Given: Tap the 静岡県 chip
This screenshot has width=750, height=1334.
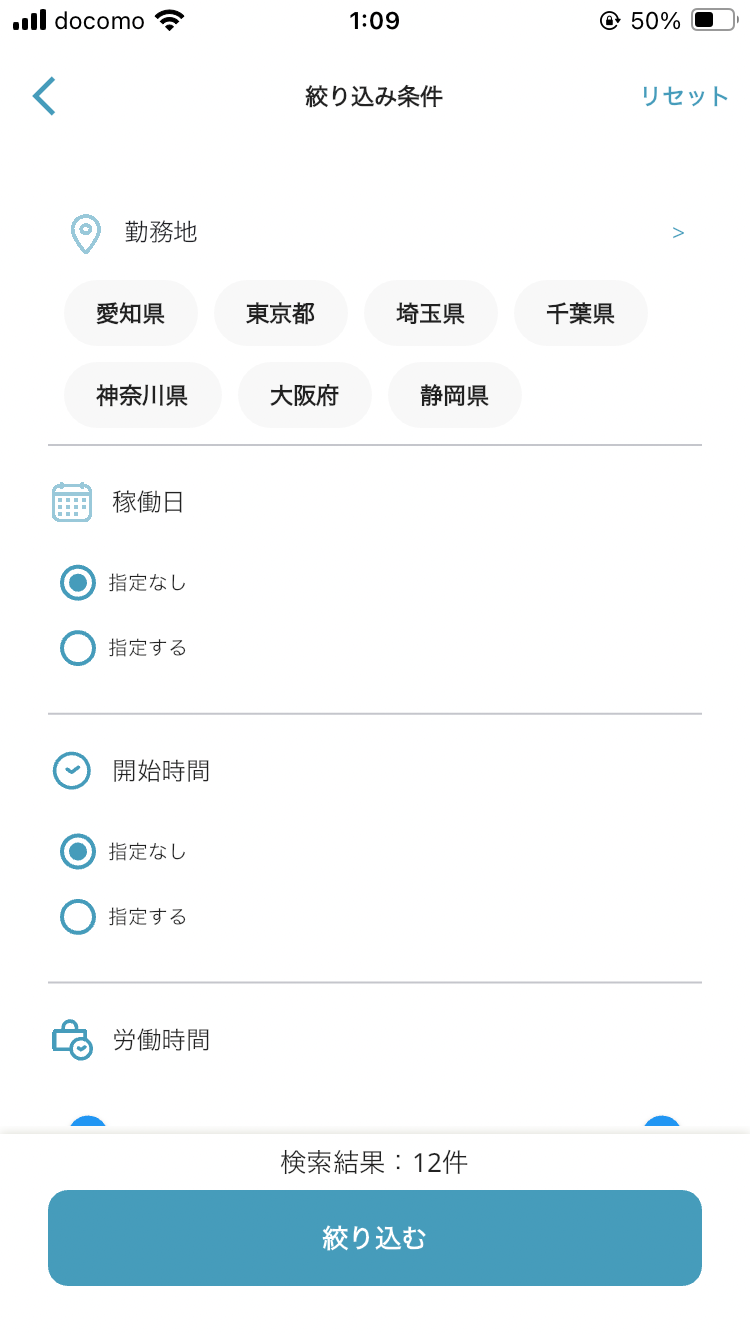Looking at the screenshot, I should point(455,395).
